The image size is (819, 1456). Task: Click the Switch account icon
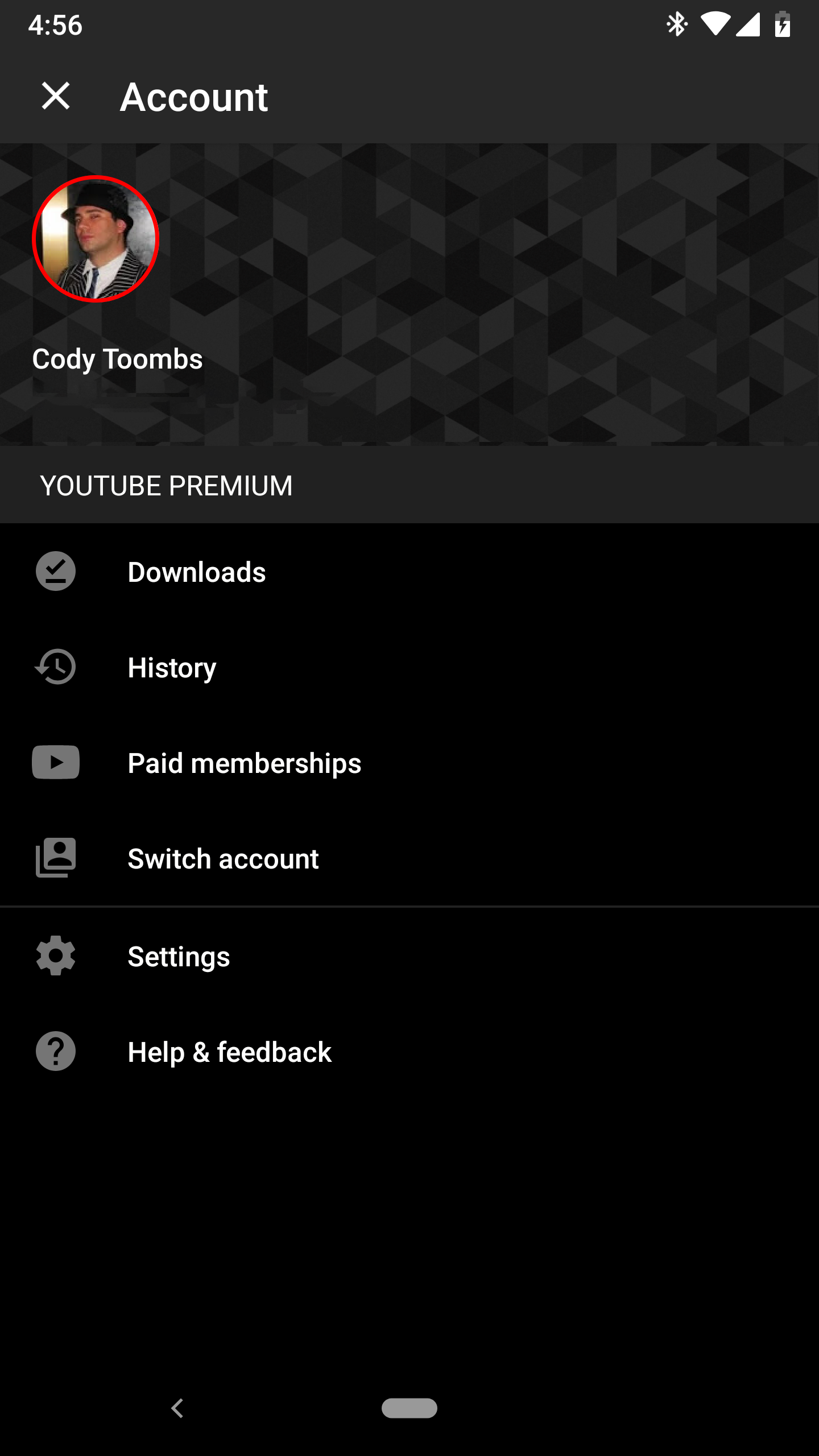tap(55, 858)
